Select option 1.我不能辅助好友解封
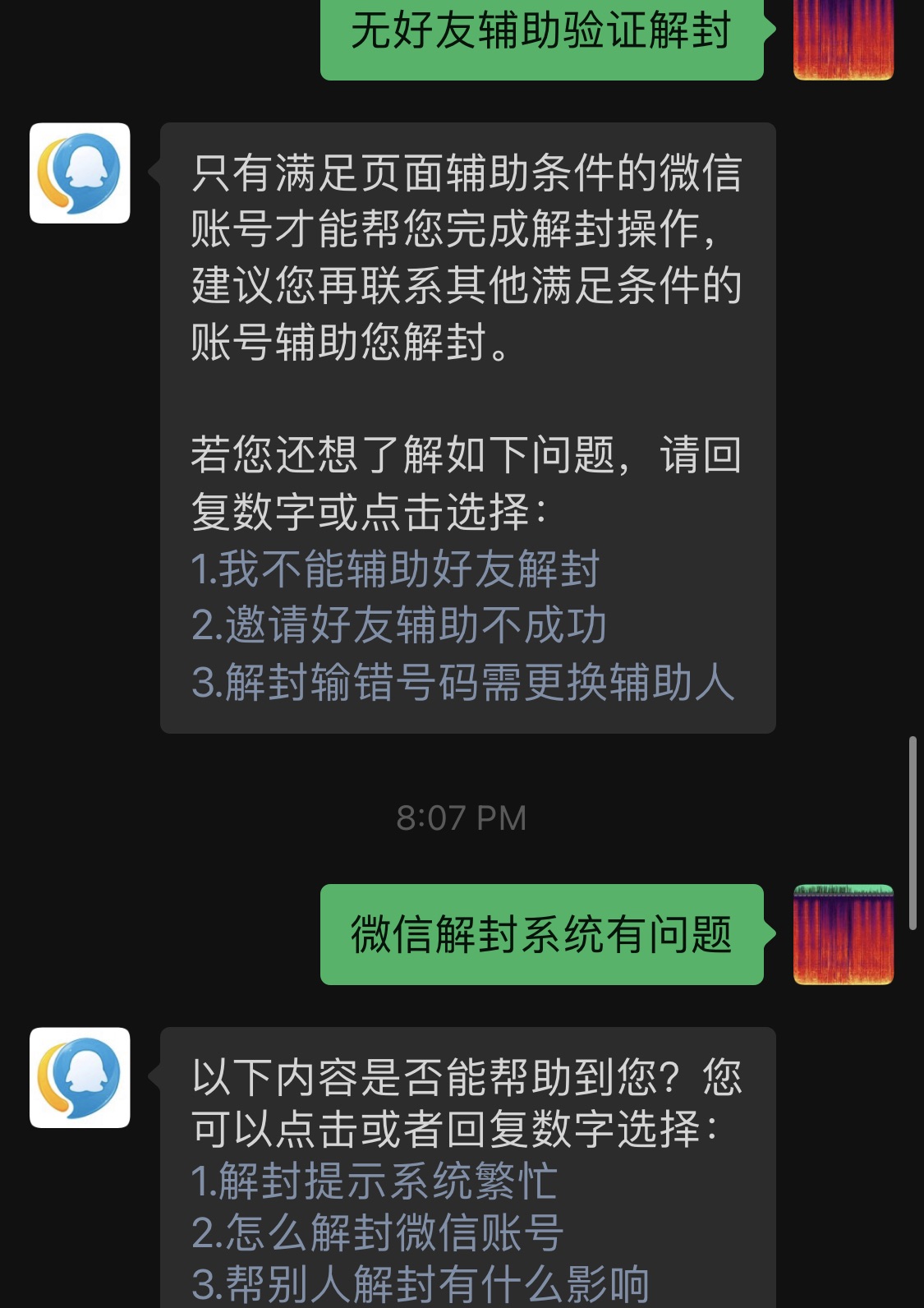Screen dimensions: 924x1308 pos(395,569)
